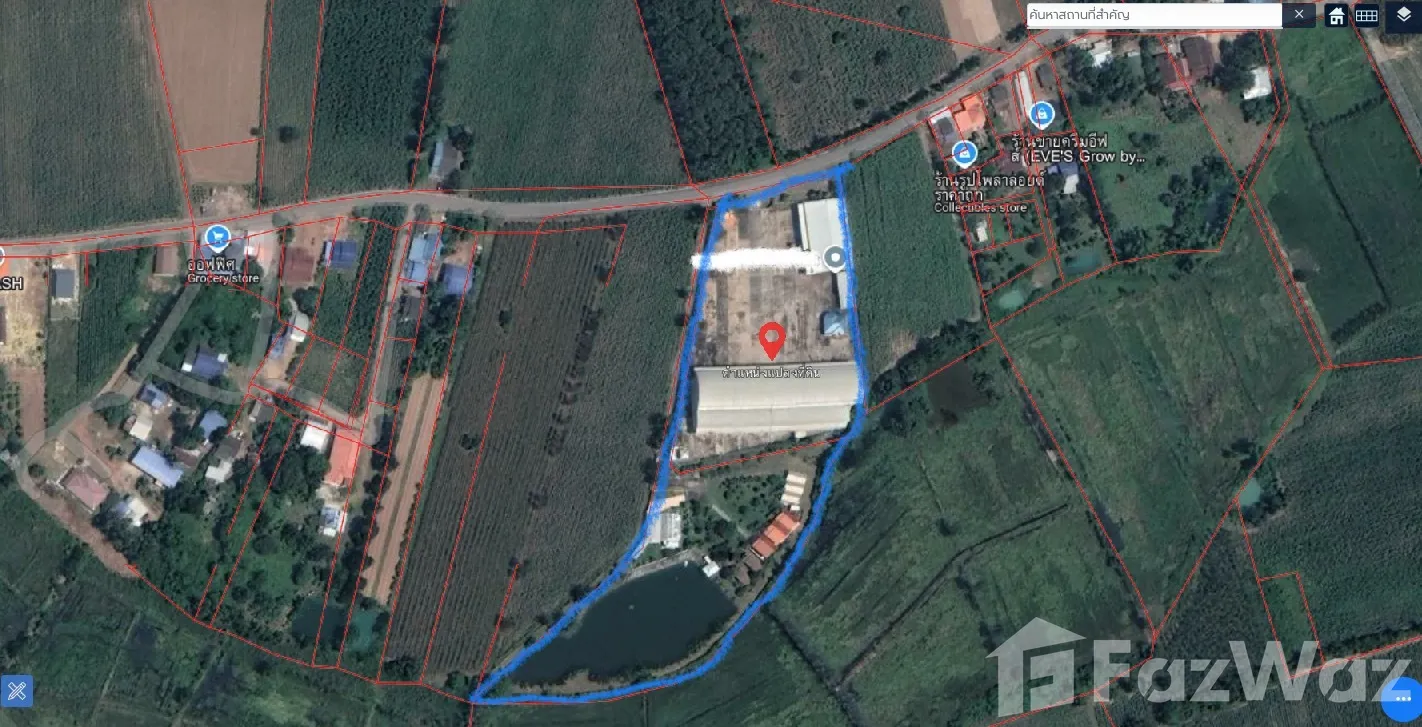This screenshot has height=727, width=1422.
Task: Open the grid table icon
Action: click(1366, 16)
